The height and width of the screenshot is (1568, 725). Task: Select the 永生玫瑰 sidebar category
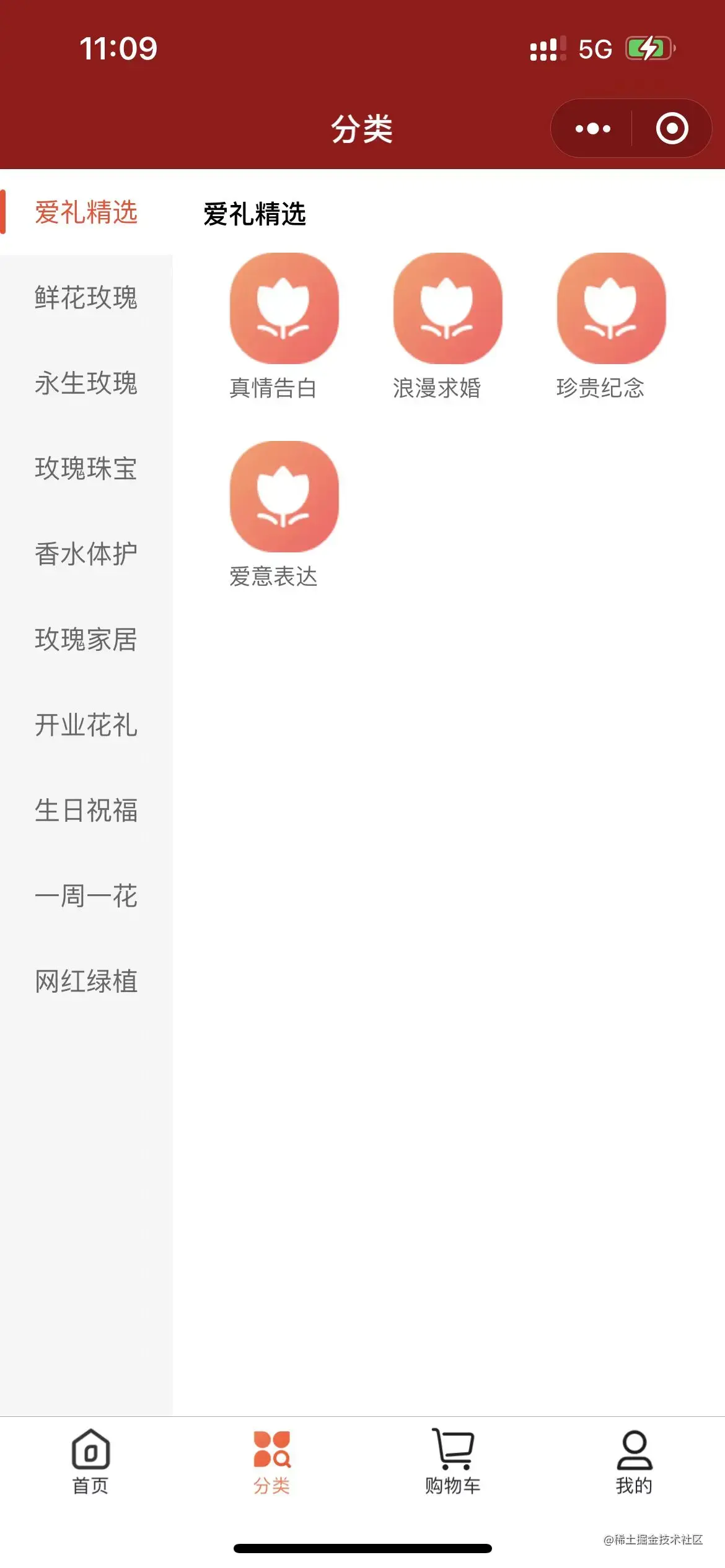click(87, 385)
